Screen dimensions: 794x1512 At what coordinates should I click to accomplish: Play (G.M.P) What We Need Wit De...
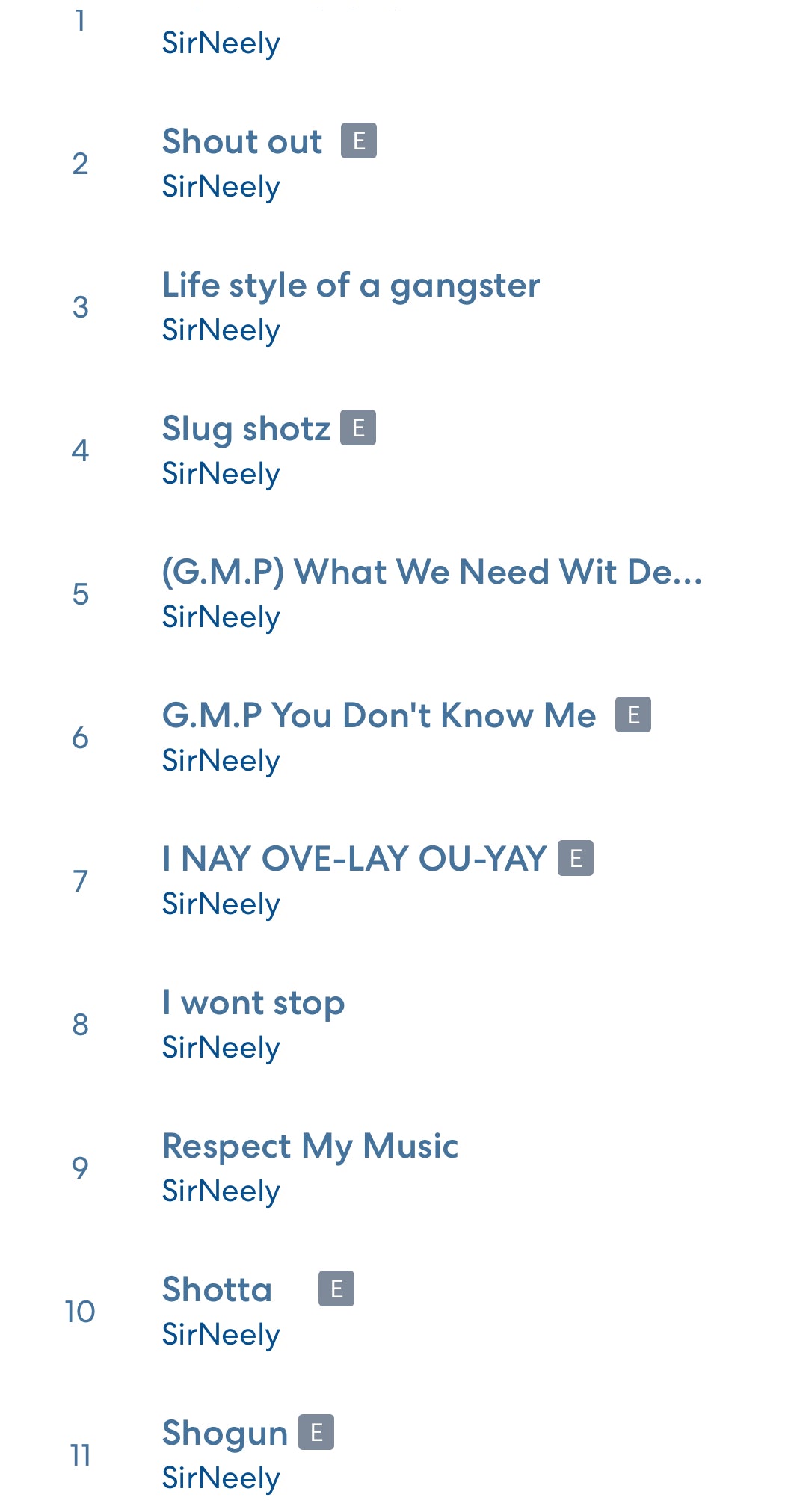(x=431, y=573)
